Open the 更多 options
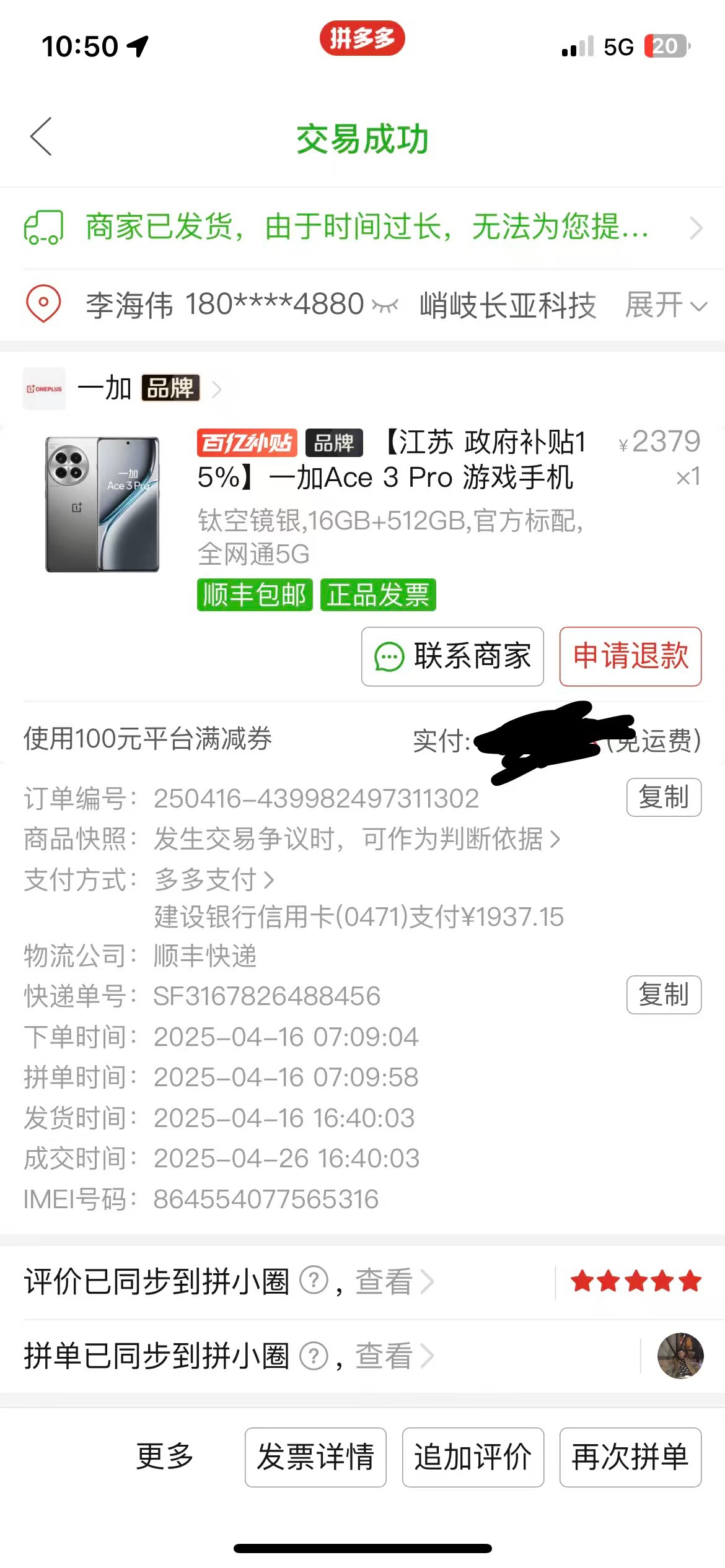 [165, 1457]
